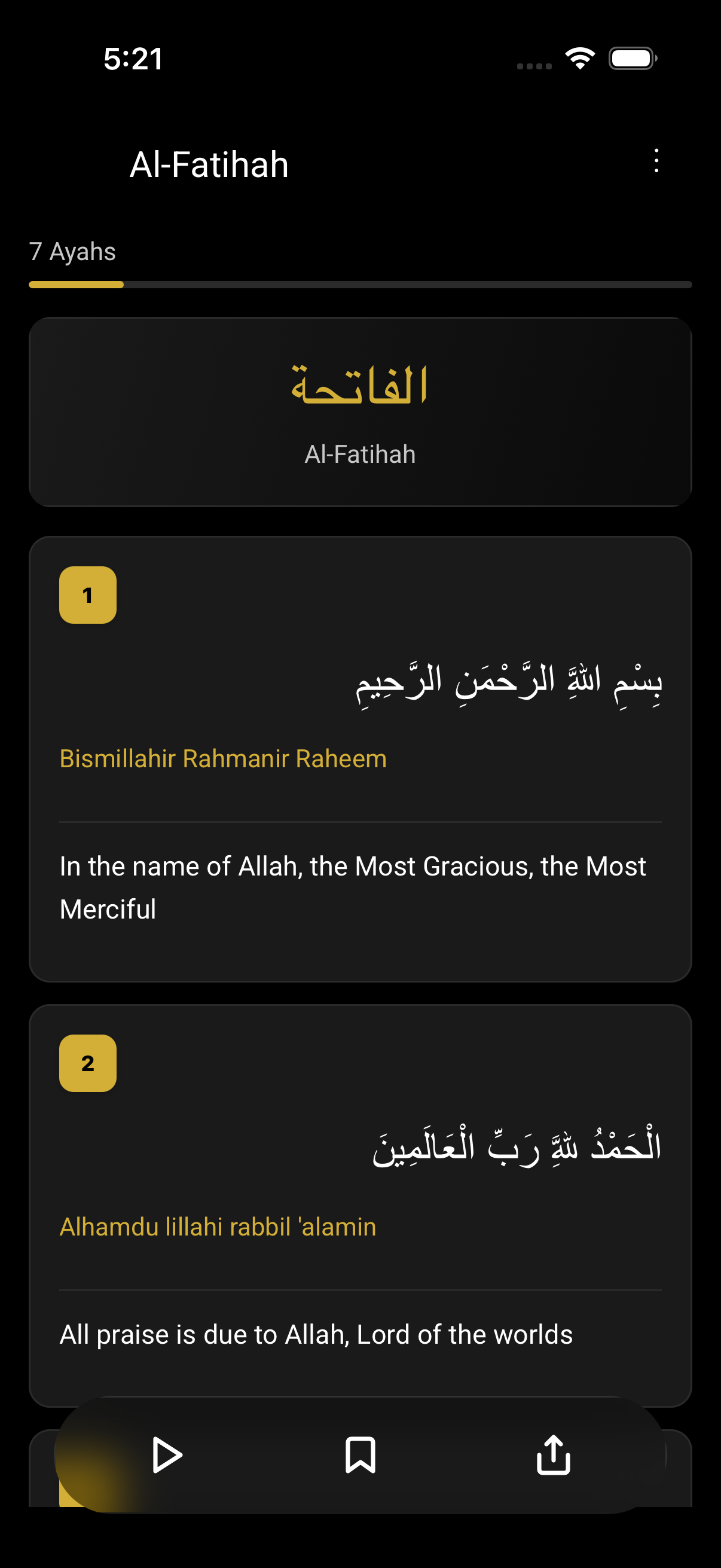Select the 7 Ayahs label
This screenshot has height=1568, width=721.
[x=73, y=251]
